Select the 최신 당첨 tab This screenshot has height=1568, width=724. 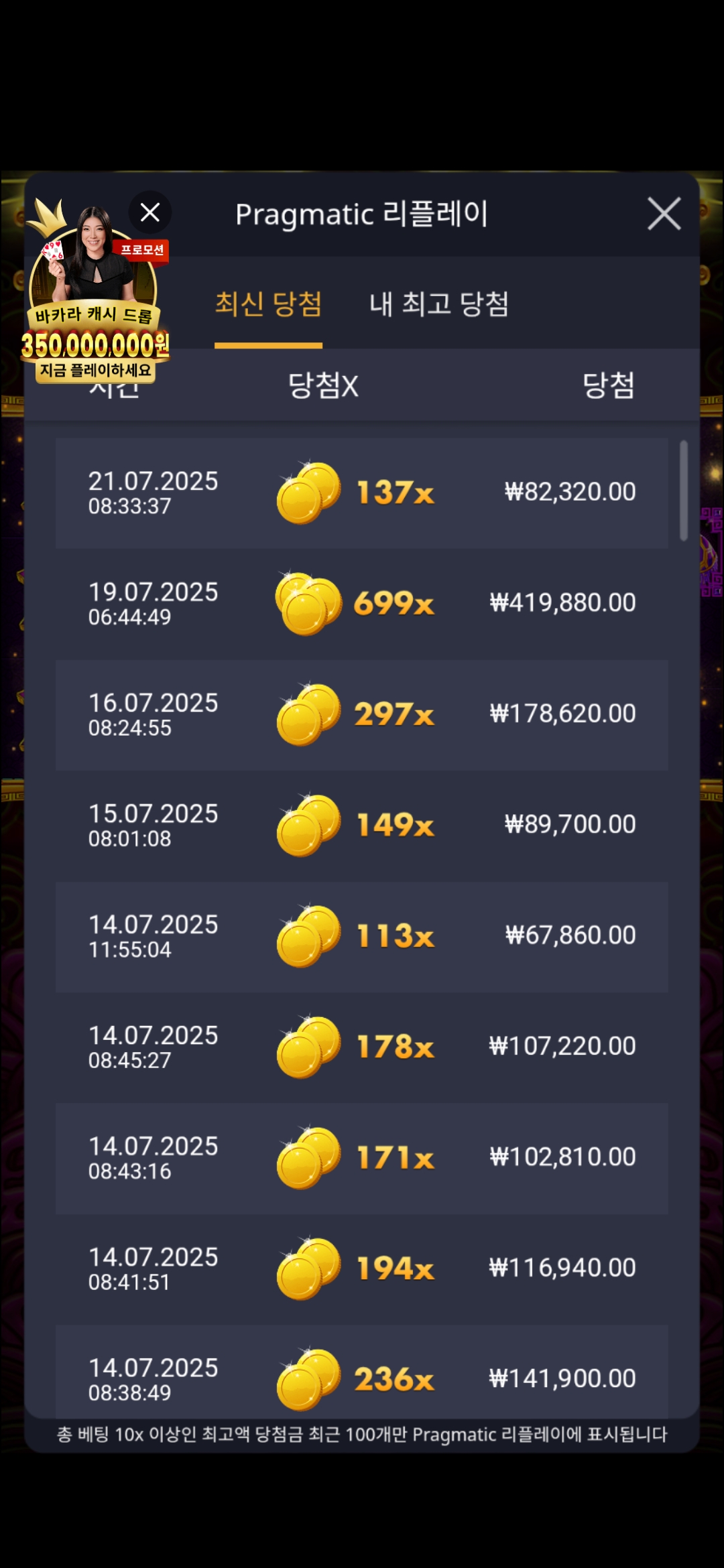(x=268, y=304)
